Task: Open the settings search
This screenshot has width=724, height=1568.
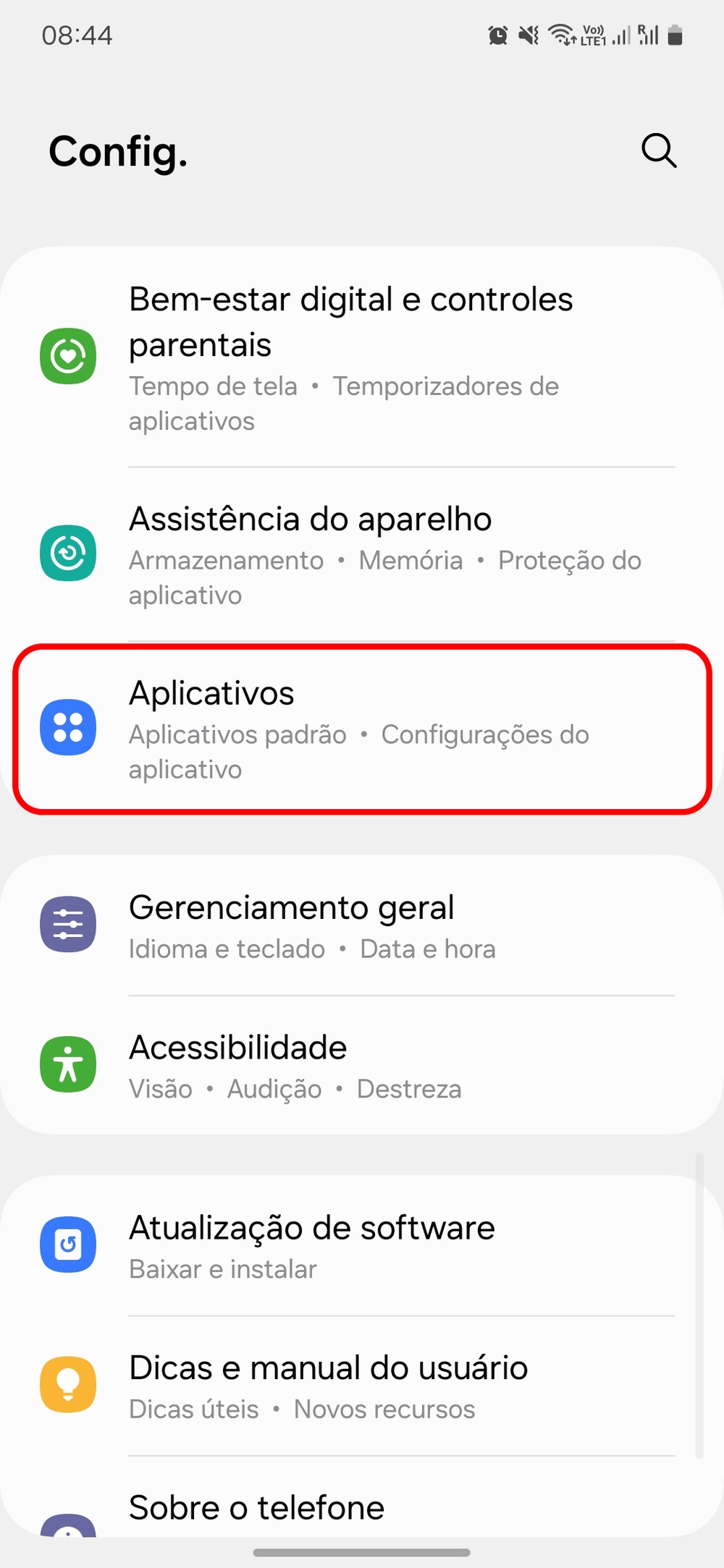Action: click(x=658, y=151)
